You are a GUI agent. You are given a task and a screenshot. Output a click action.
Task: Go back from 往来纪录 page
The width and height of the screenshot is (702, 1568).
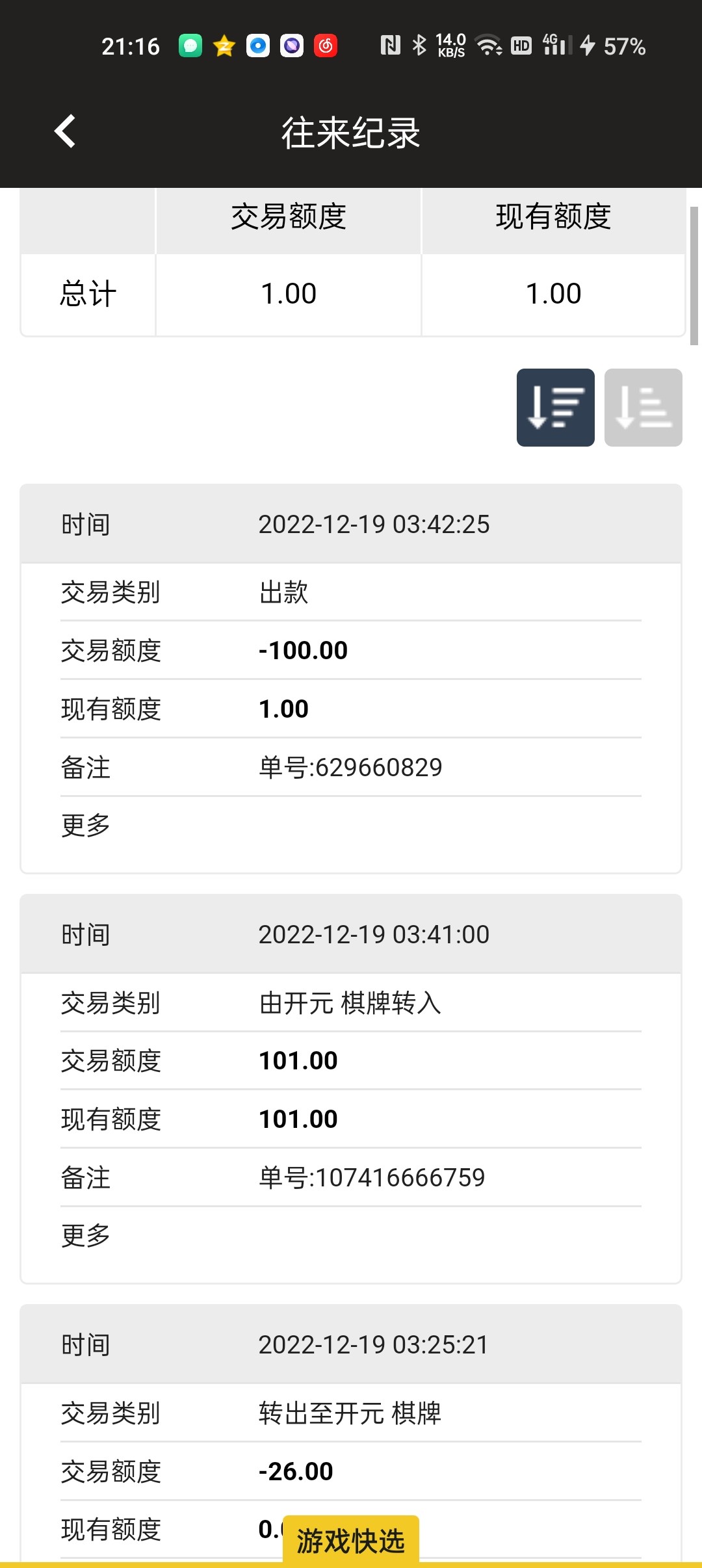[65, 132]
